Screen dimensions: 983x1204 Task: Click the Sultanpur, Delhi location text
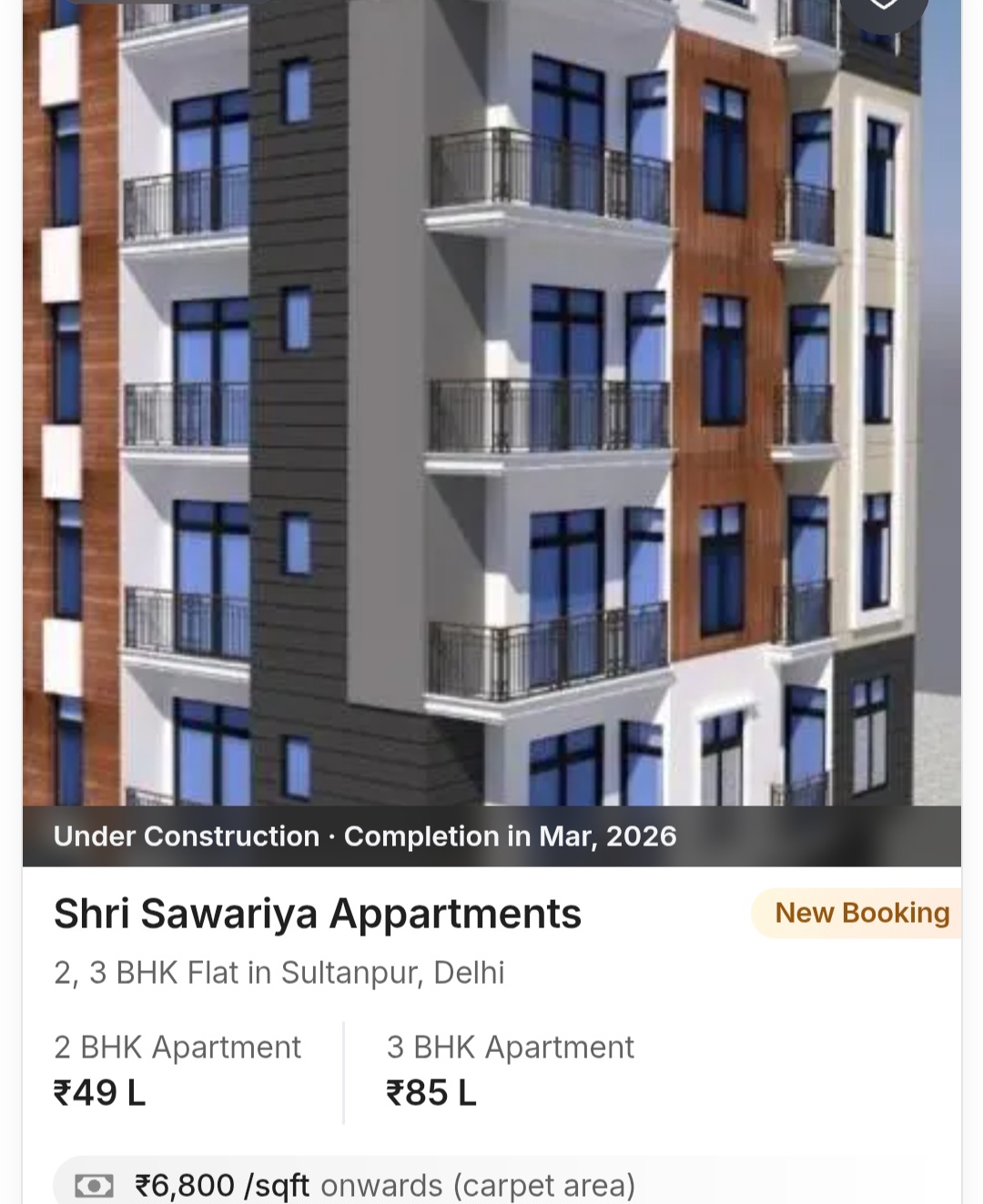tap(391, 972)
